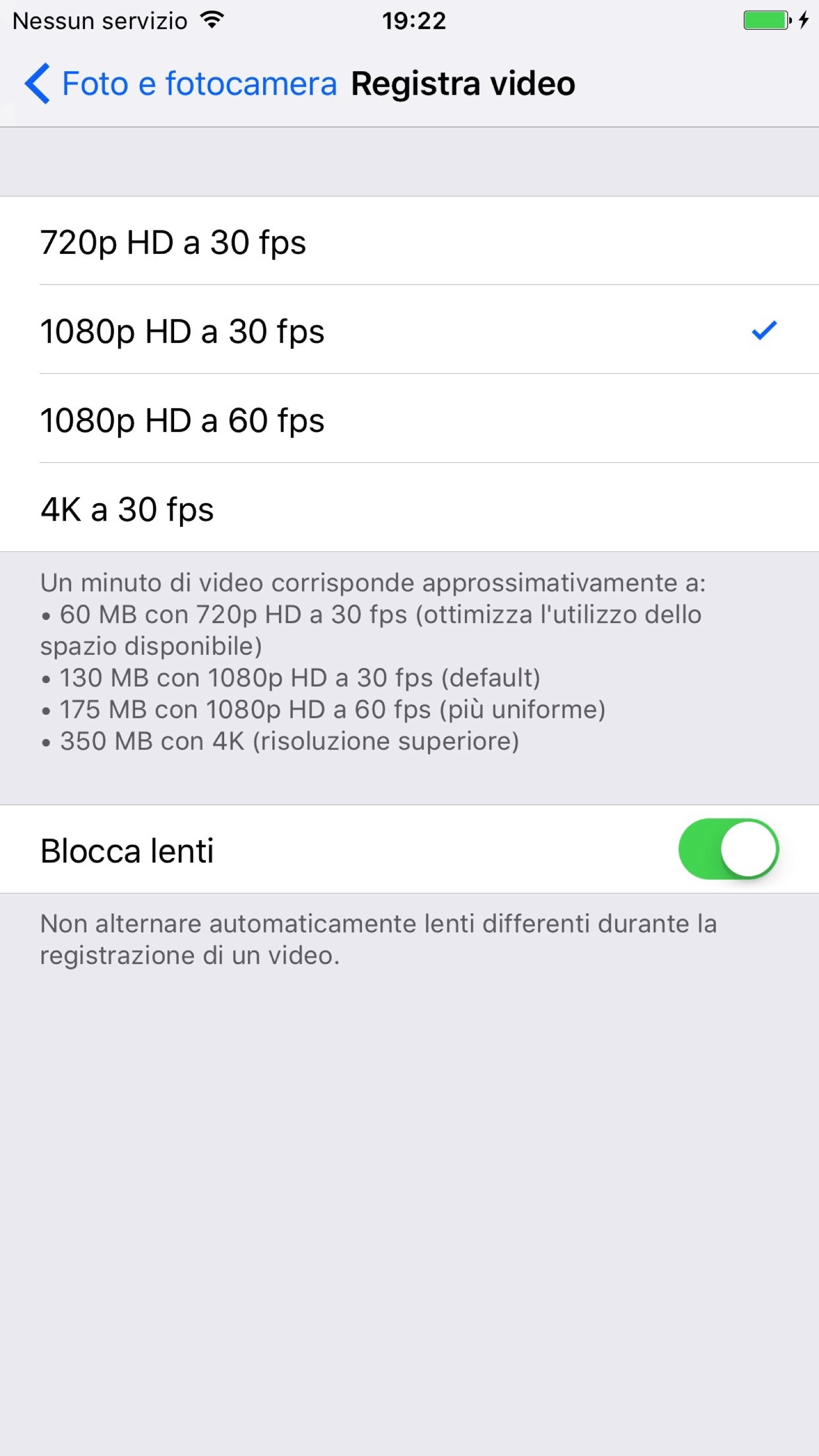Set recording to 4K a 30 fps

tap(409, 508)
